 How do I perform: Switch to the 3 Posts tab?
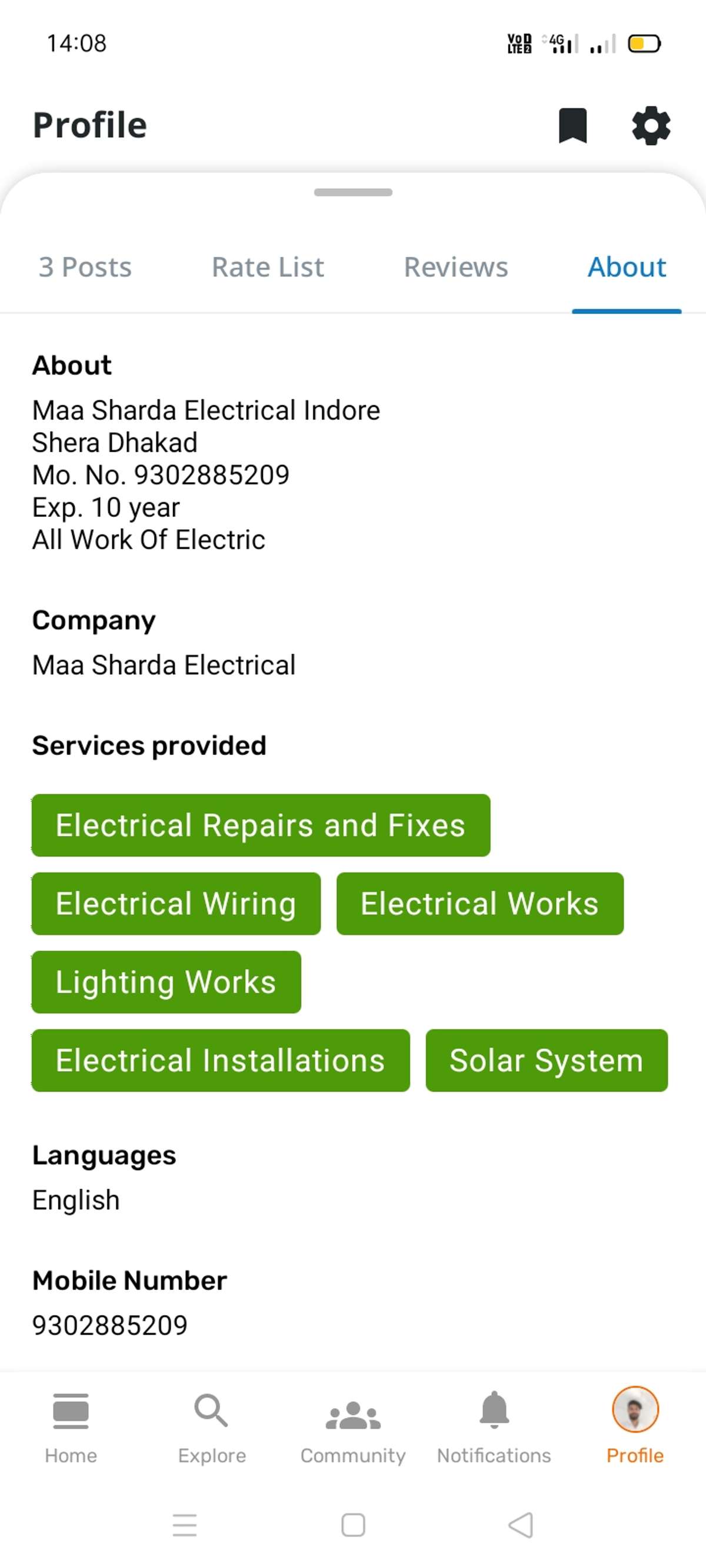tap(85, 268)
